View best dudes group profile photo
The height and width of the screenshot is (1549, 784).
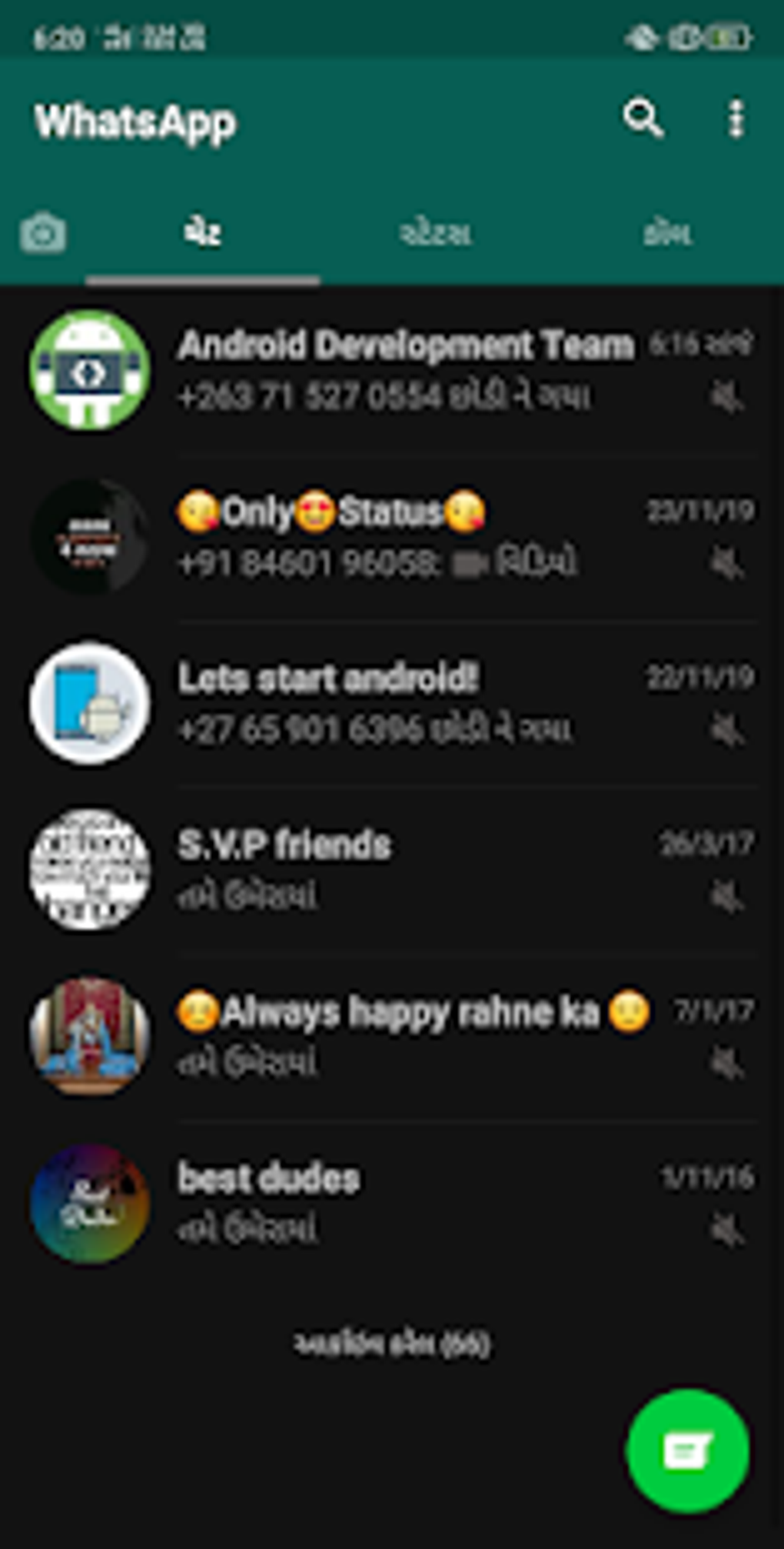(x=90, y=1203)
